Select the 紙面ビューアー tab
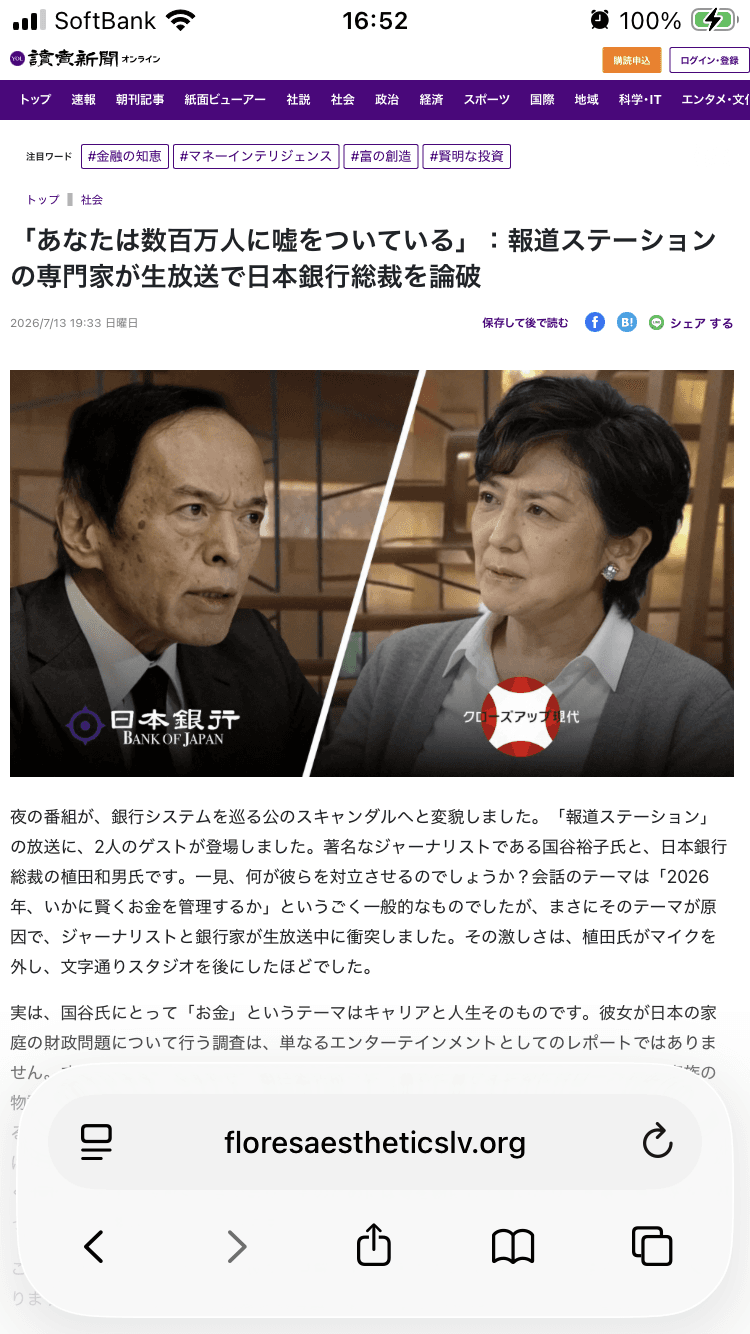This screenshot has width=750, height=1334. pos(225,100)
